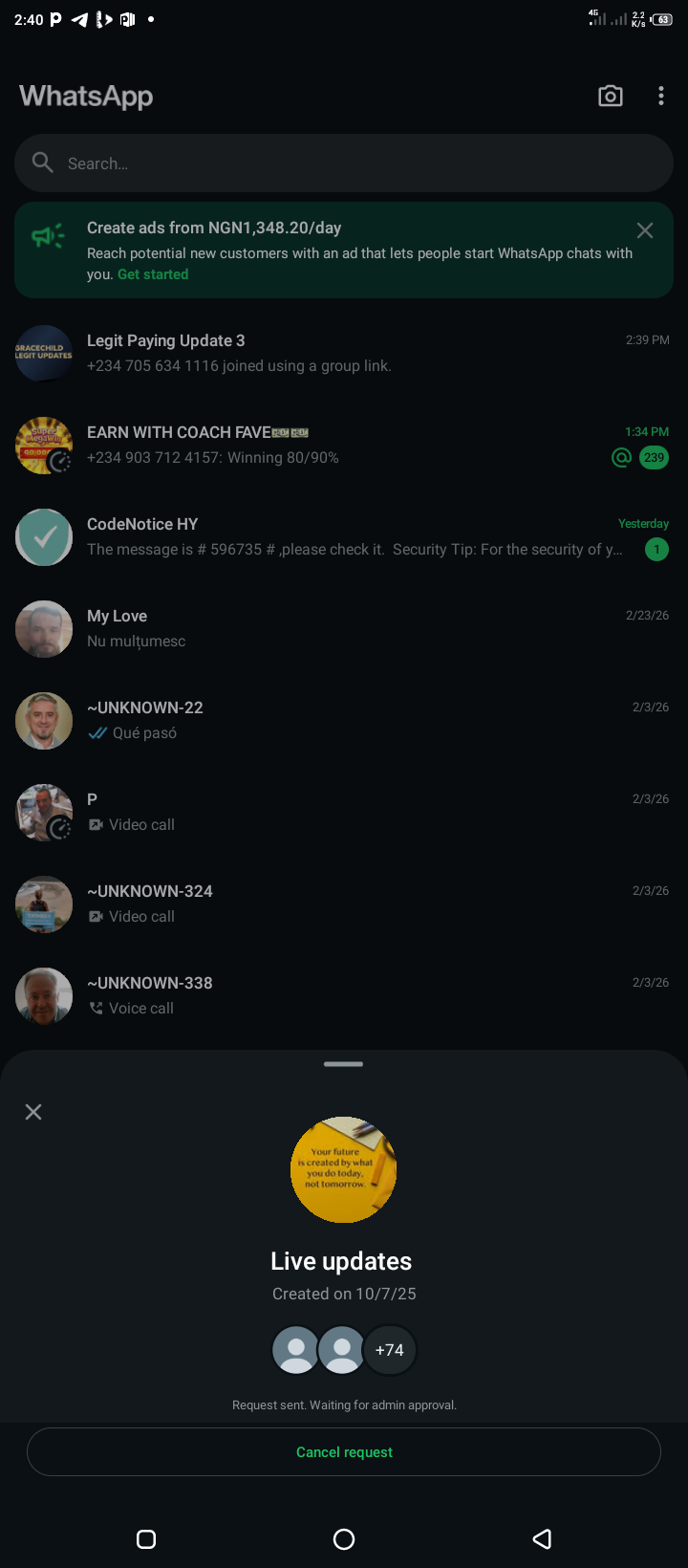Screen dimensions: 688x1568
Task: Go back with the system back button
Action: pos(542,1538)
